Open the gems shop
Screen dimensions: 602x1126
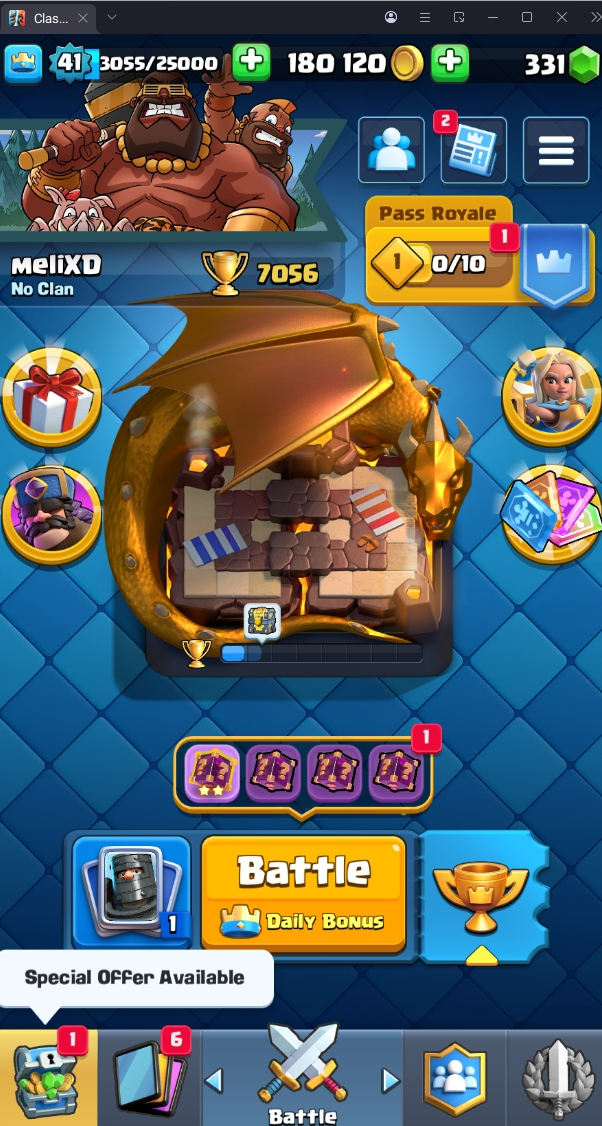click(x=560, y=64)
